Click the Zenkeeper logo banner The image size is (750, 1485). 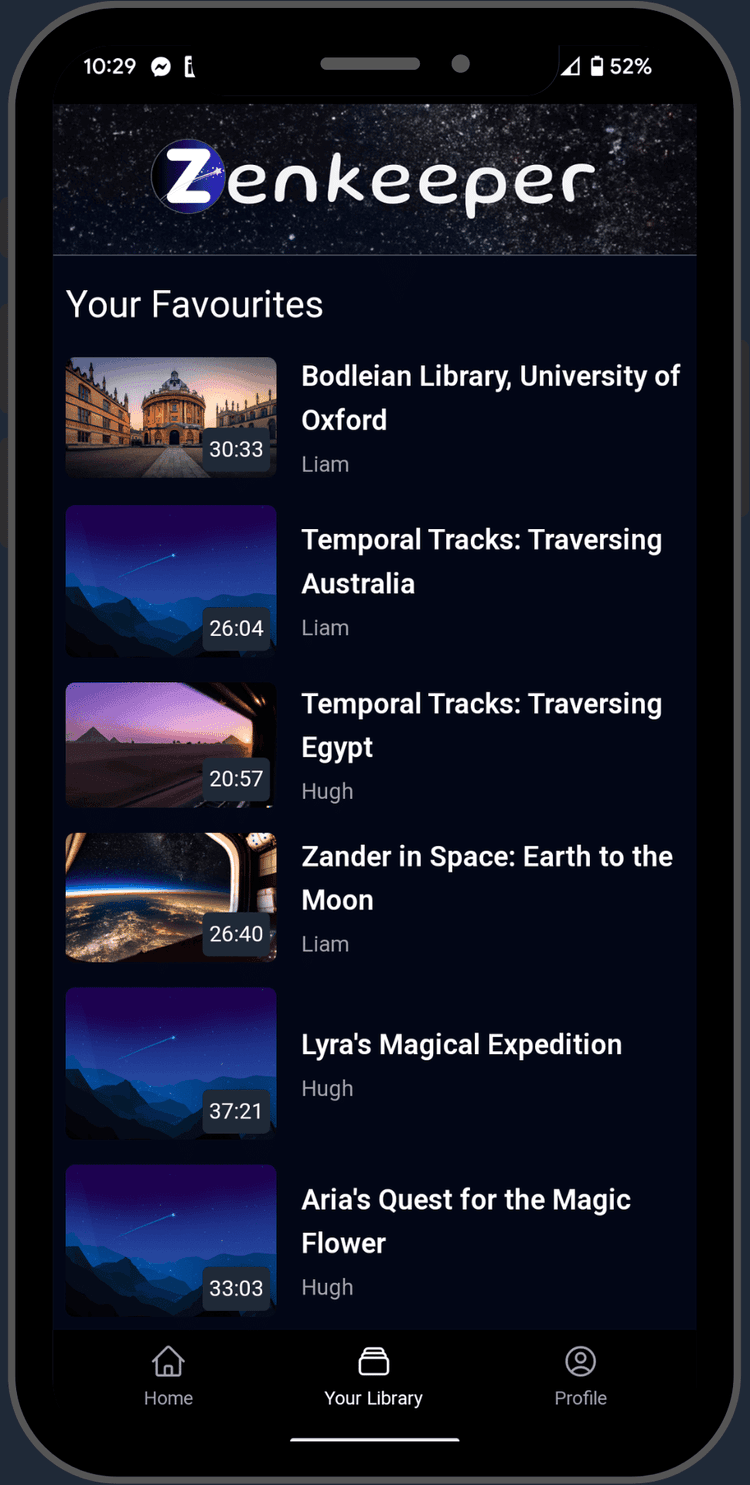375,178
